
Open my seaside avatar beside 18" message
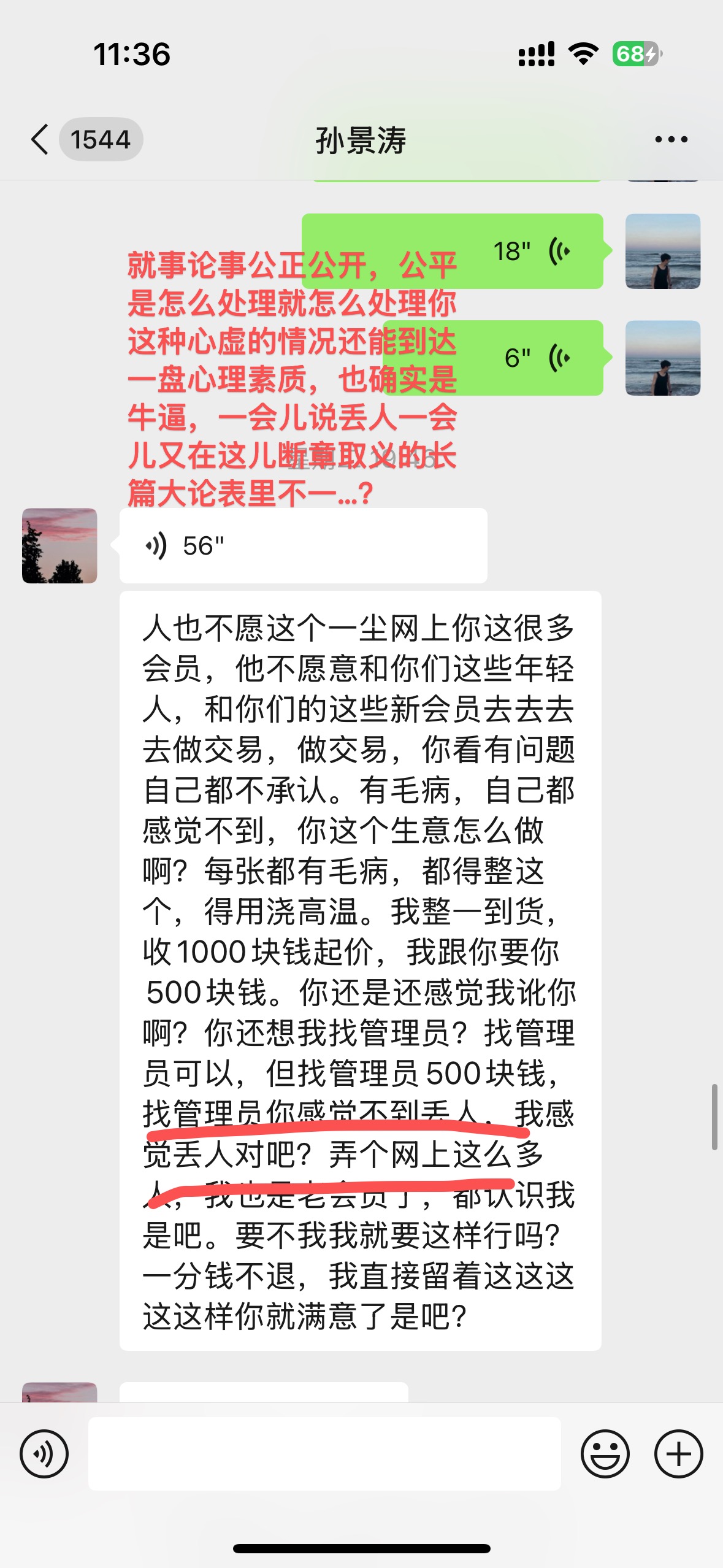[663, 251]
